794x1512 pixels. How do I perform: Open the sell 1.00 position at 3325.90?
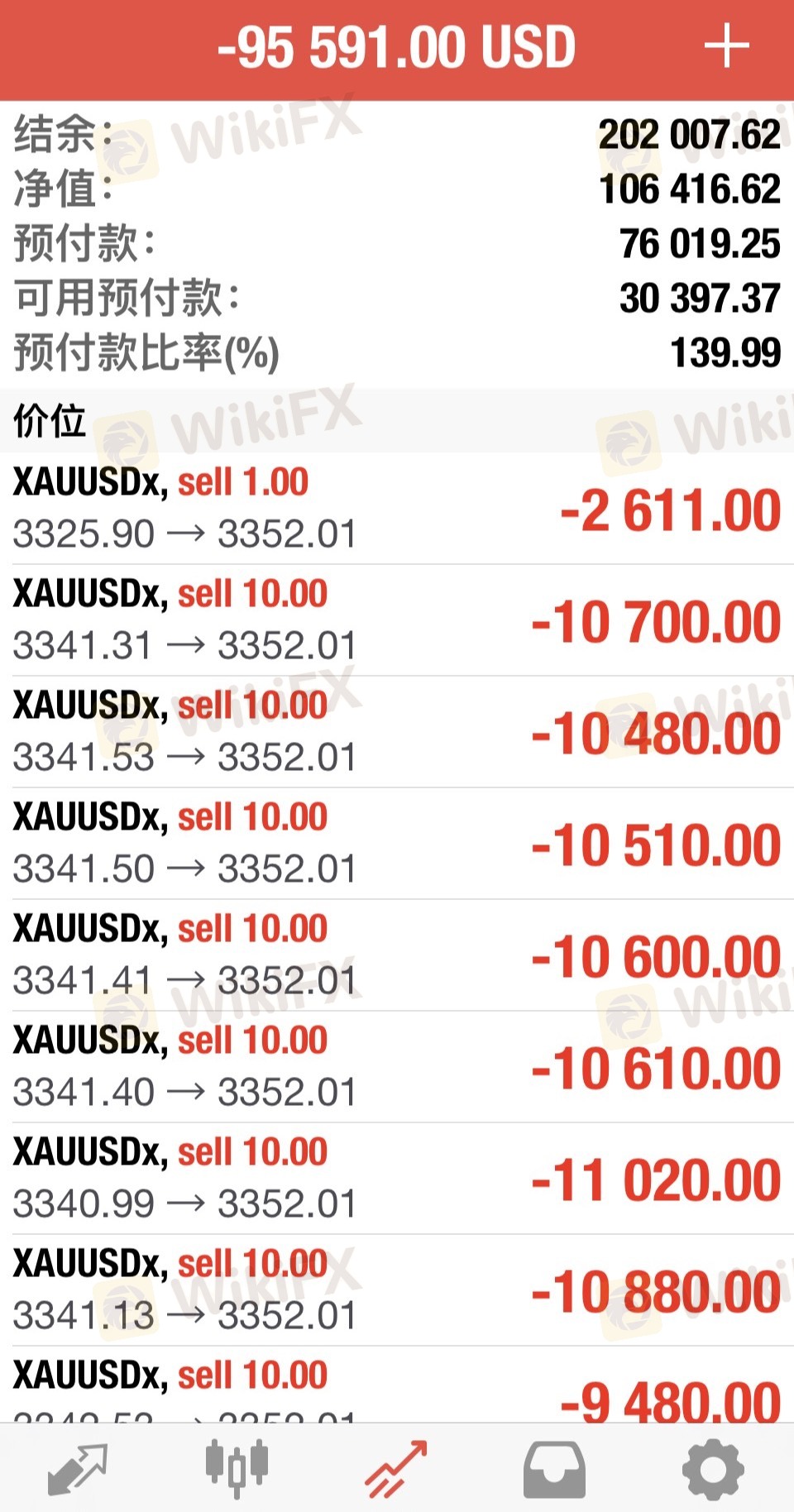point(397,509)
